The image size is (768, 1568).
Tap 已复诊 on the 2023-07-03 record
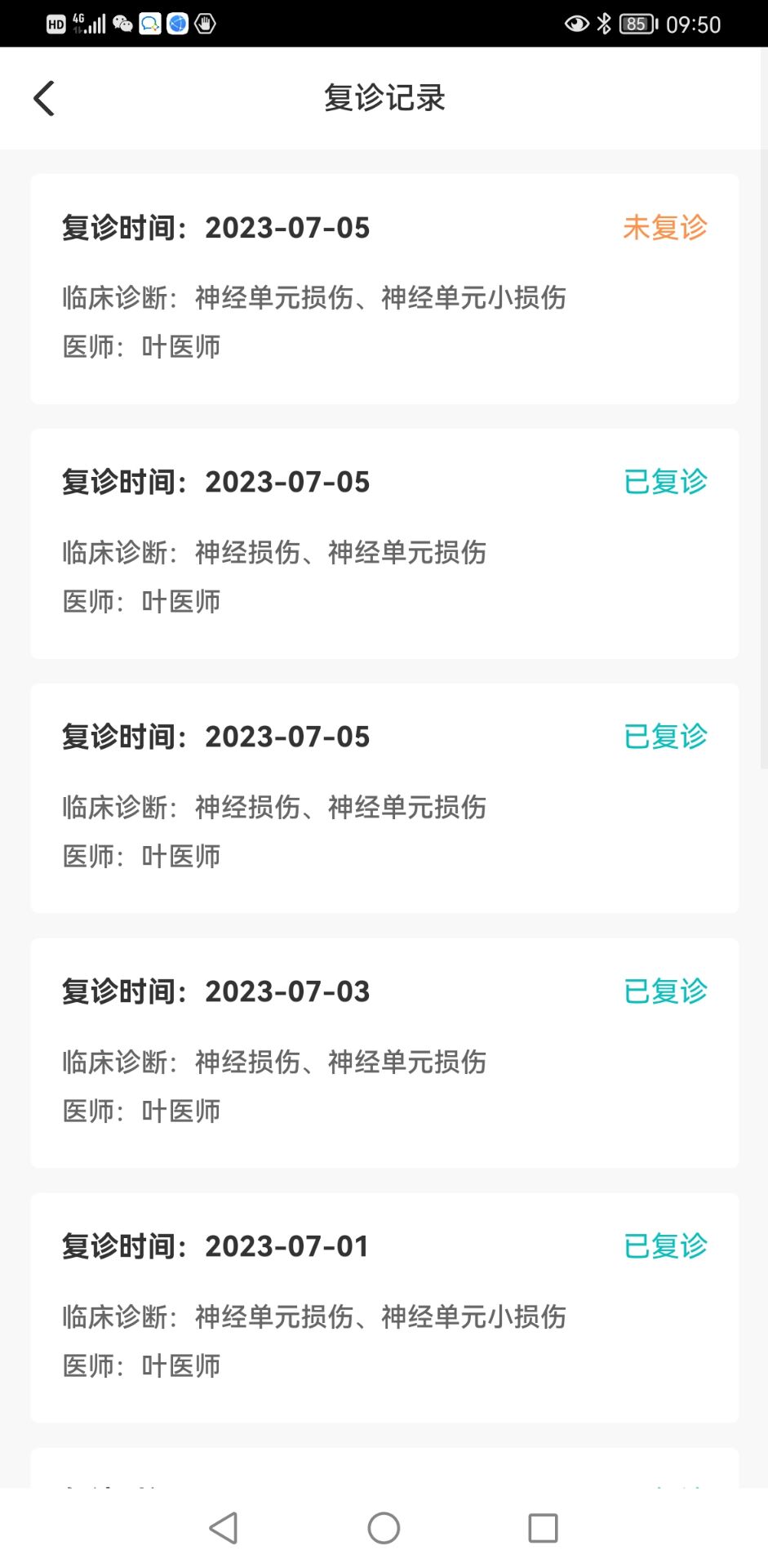tap(664, 991)
